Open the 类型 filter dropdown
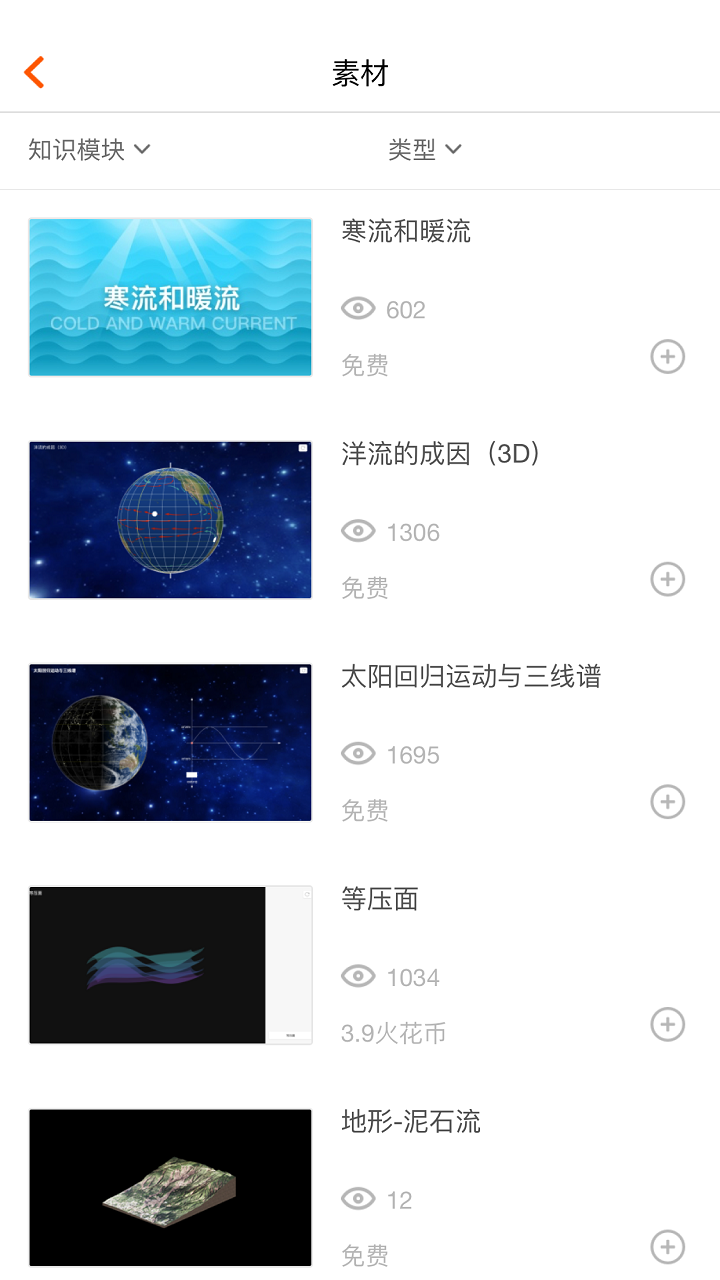This screenshot has width=720, height=1280. point(425,149)
